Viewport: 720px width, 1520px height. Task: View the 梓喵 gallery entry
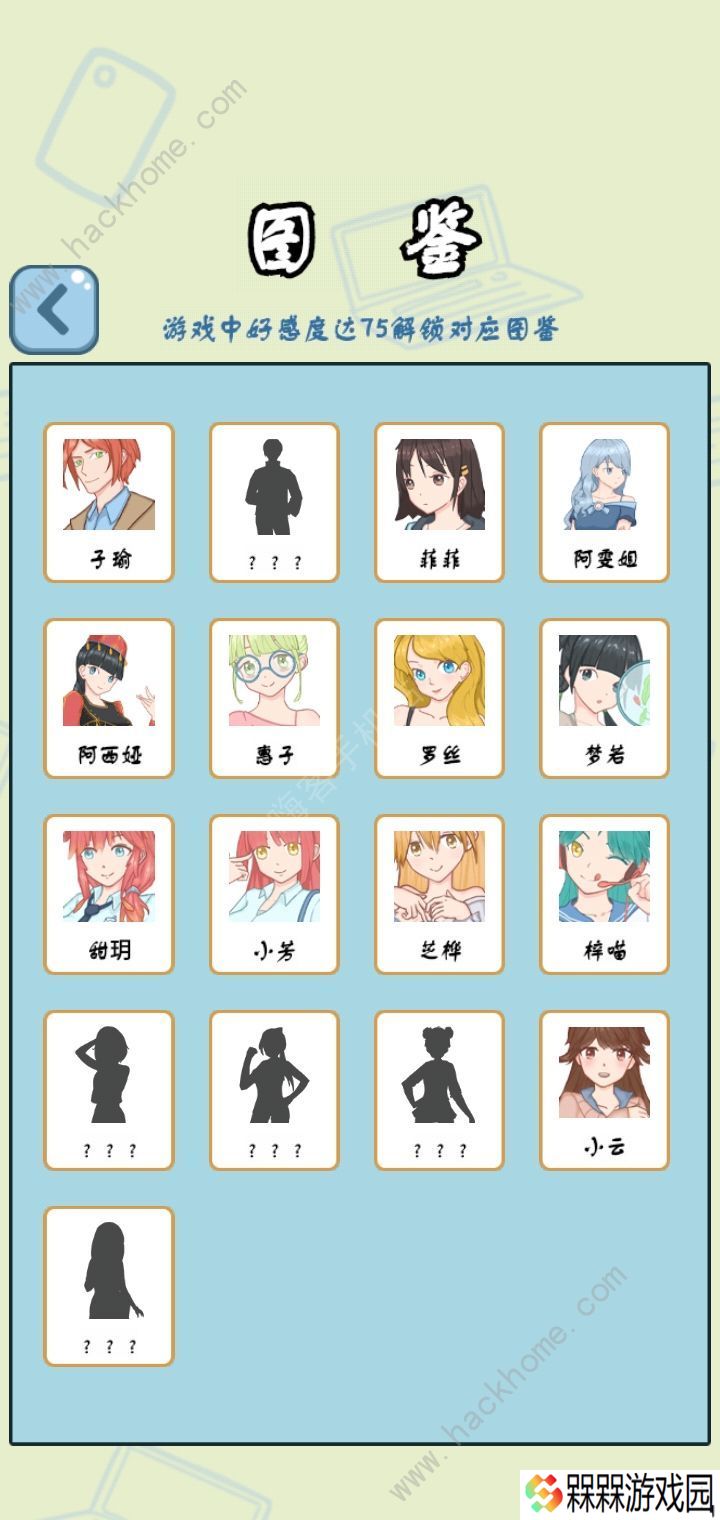[604, 894]
